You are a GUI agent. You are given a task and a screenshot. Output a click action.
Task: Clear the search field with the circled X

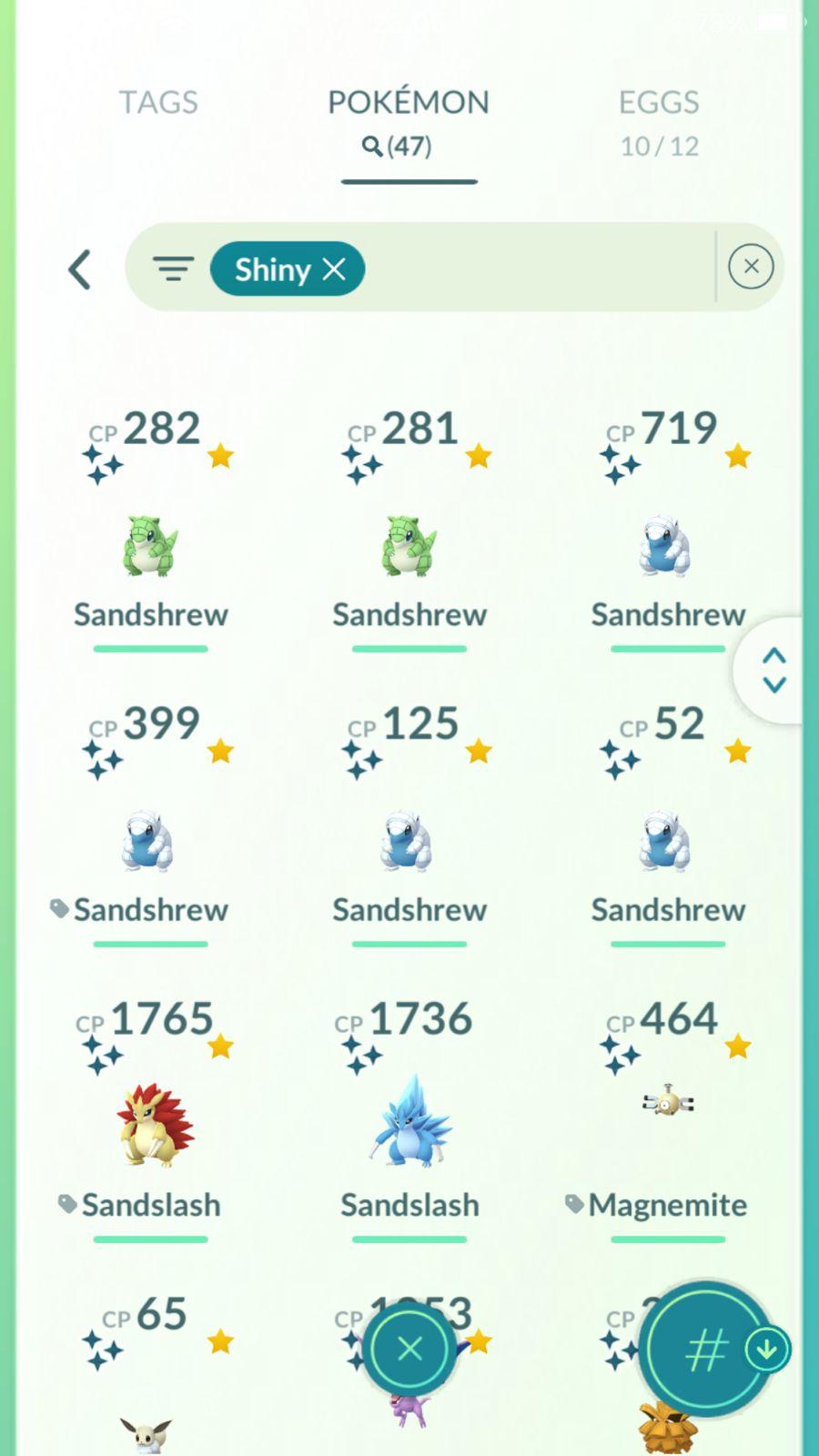(x=751, y=267)
